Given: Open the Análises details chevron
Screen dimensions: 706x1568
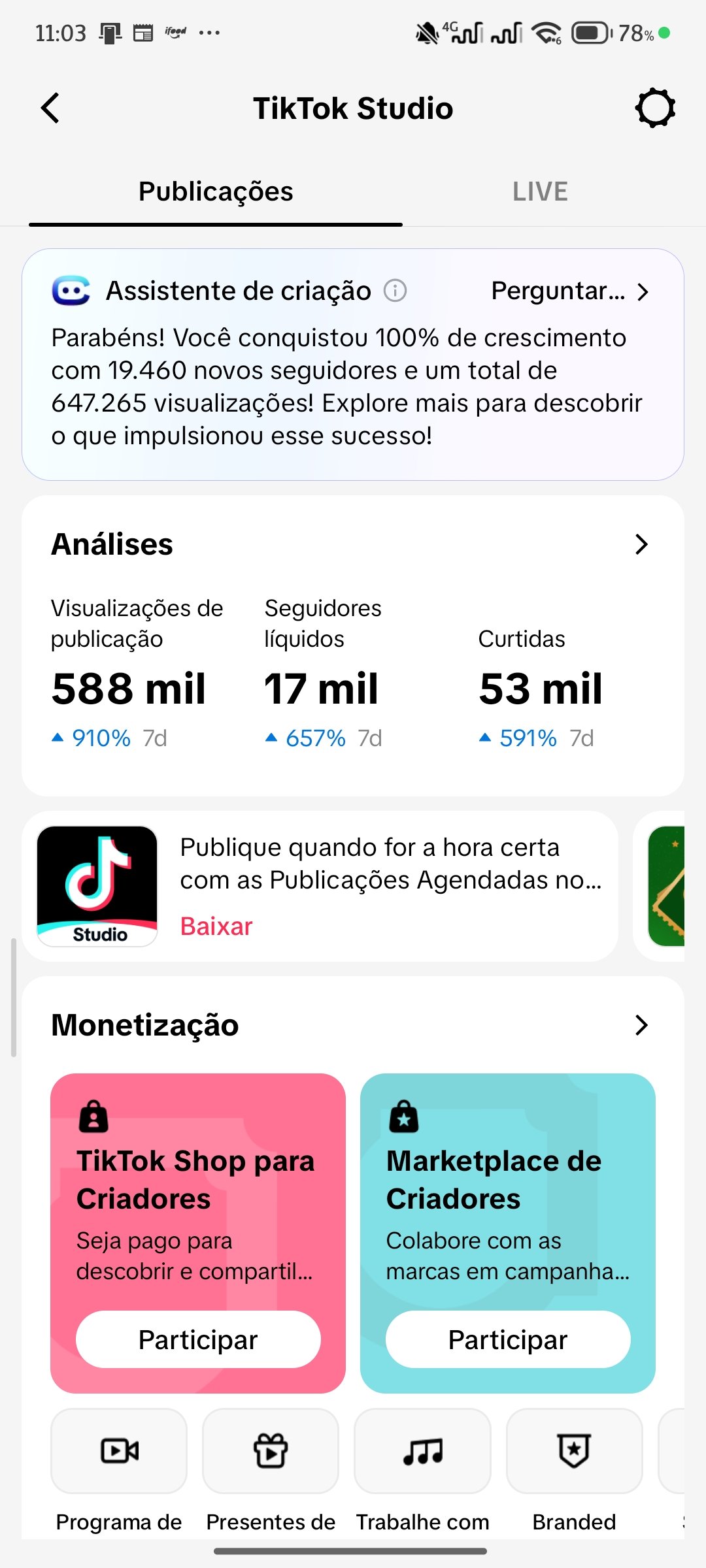Looking at the screenshot, I should pos(641,544).
